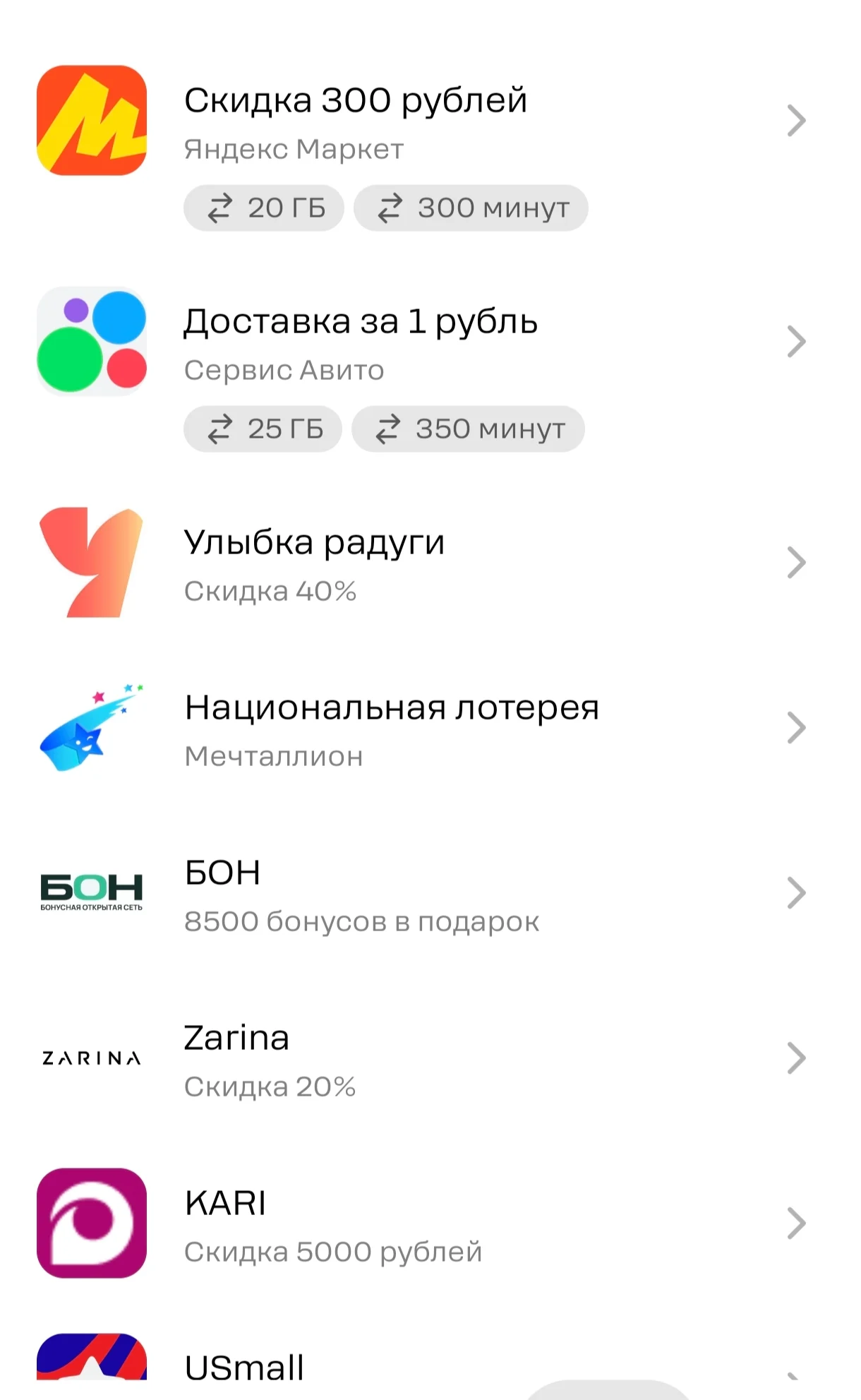Image resolution: width=861 pixels, height=1400 pixels.
Task: Open the KARI 5000 rubles discount
Action: [430, 1223]
